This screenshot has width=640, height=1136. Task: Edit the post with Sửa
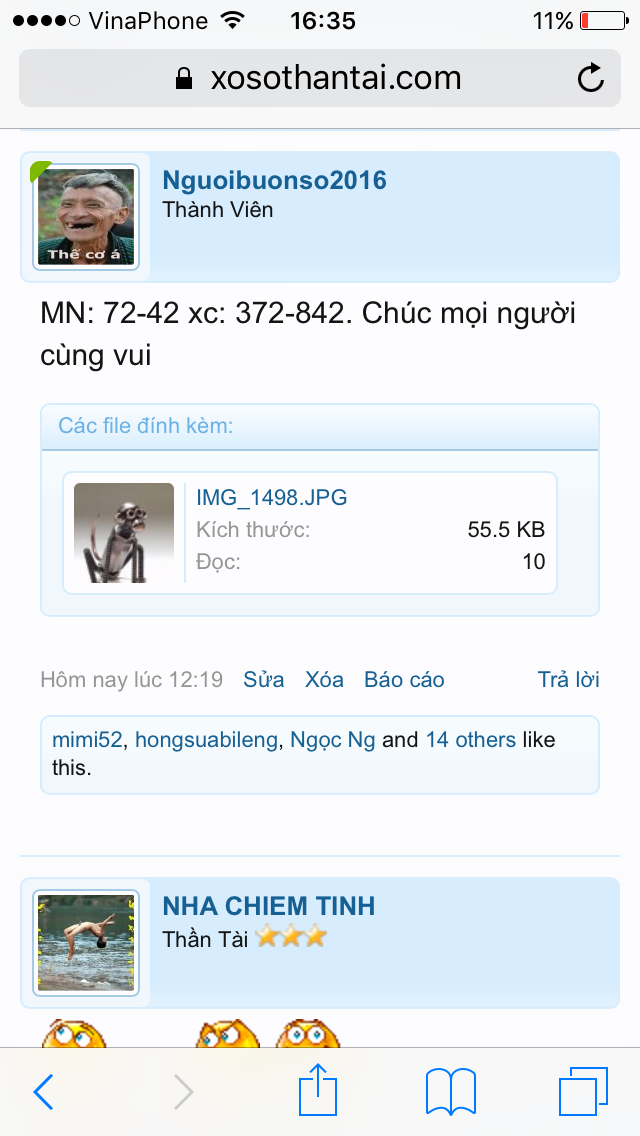pos(264,680)
